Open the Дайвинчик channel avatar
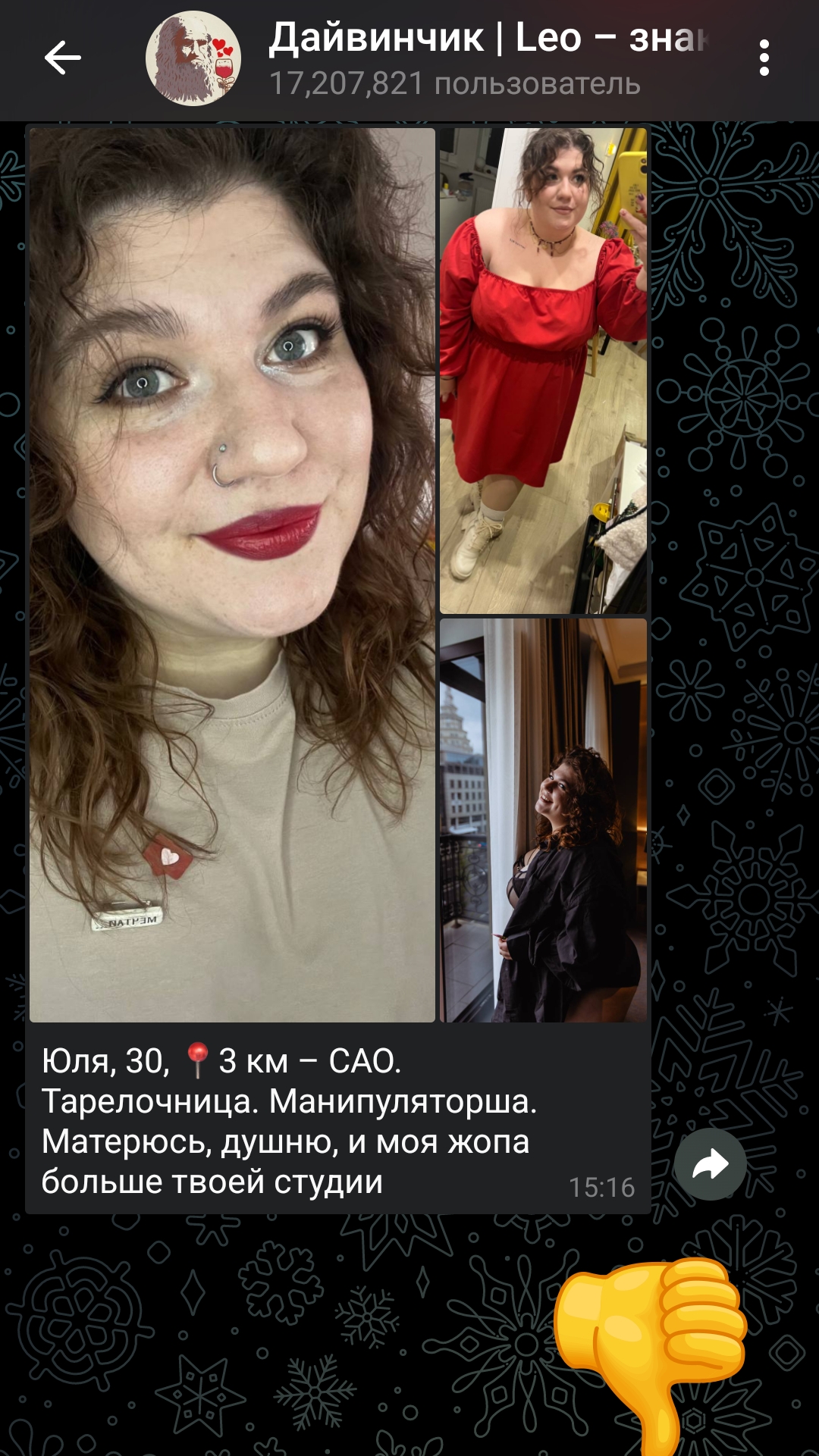 [193, 58]
